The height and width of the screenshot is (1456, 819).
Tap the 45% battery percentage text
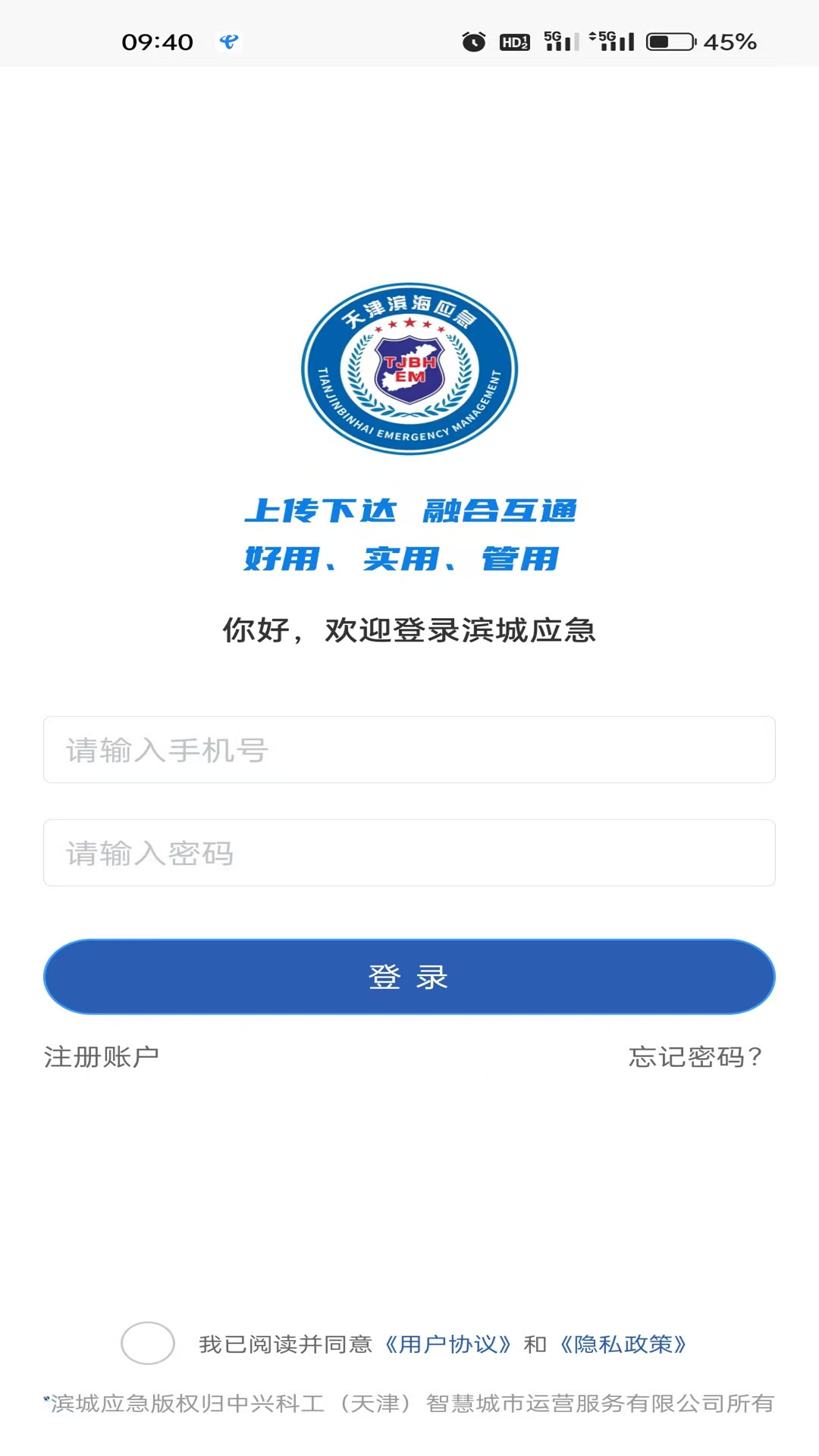730,42
